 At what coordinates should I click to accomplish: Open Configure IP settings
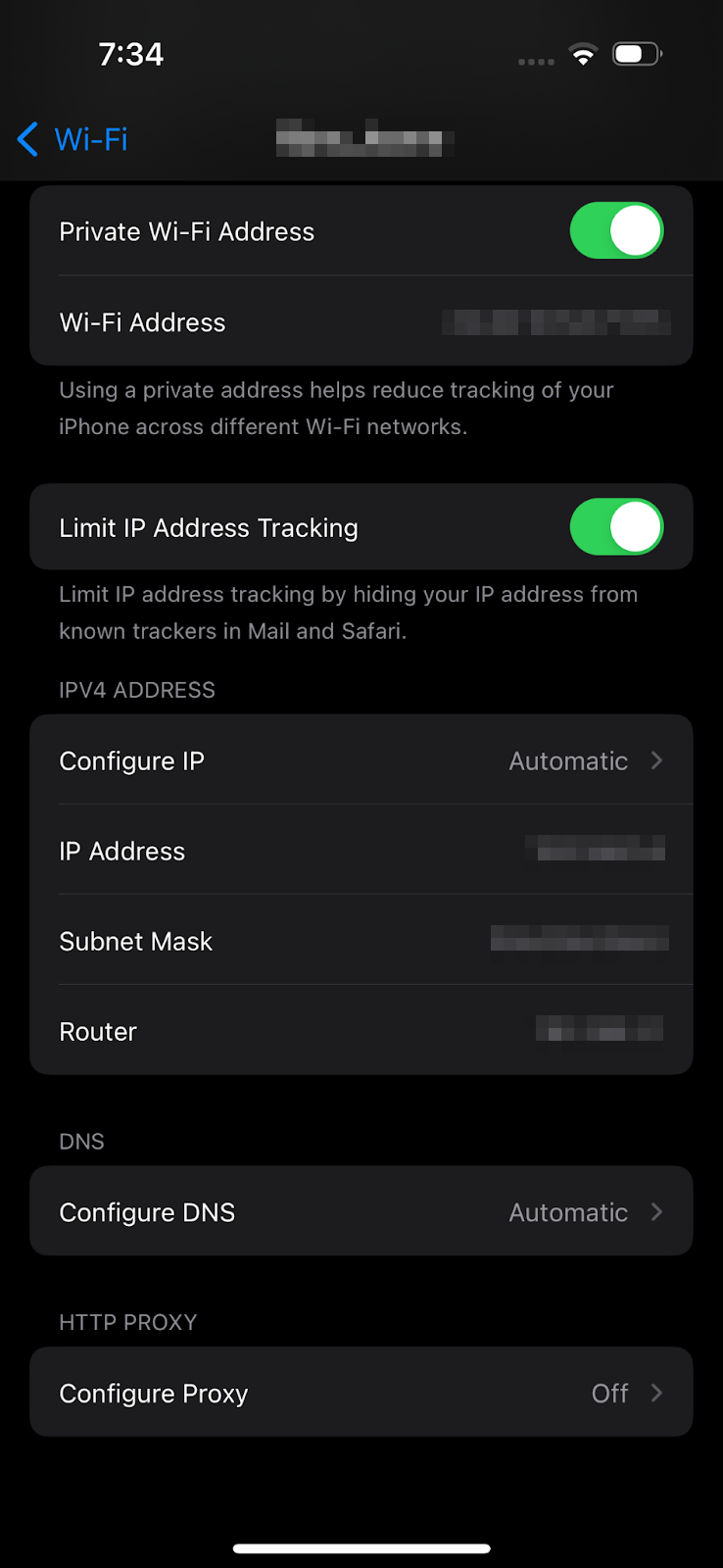click(x=361, y=760)
